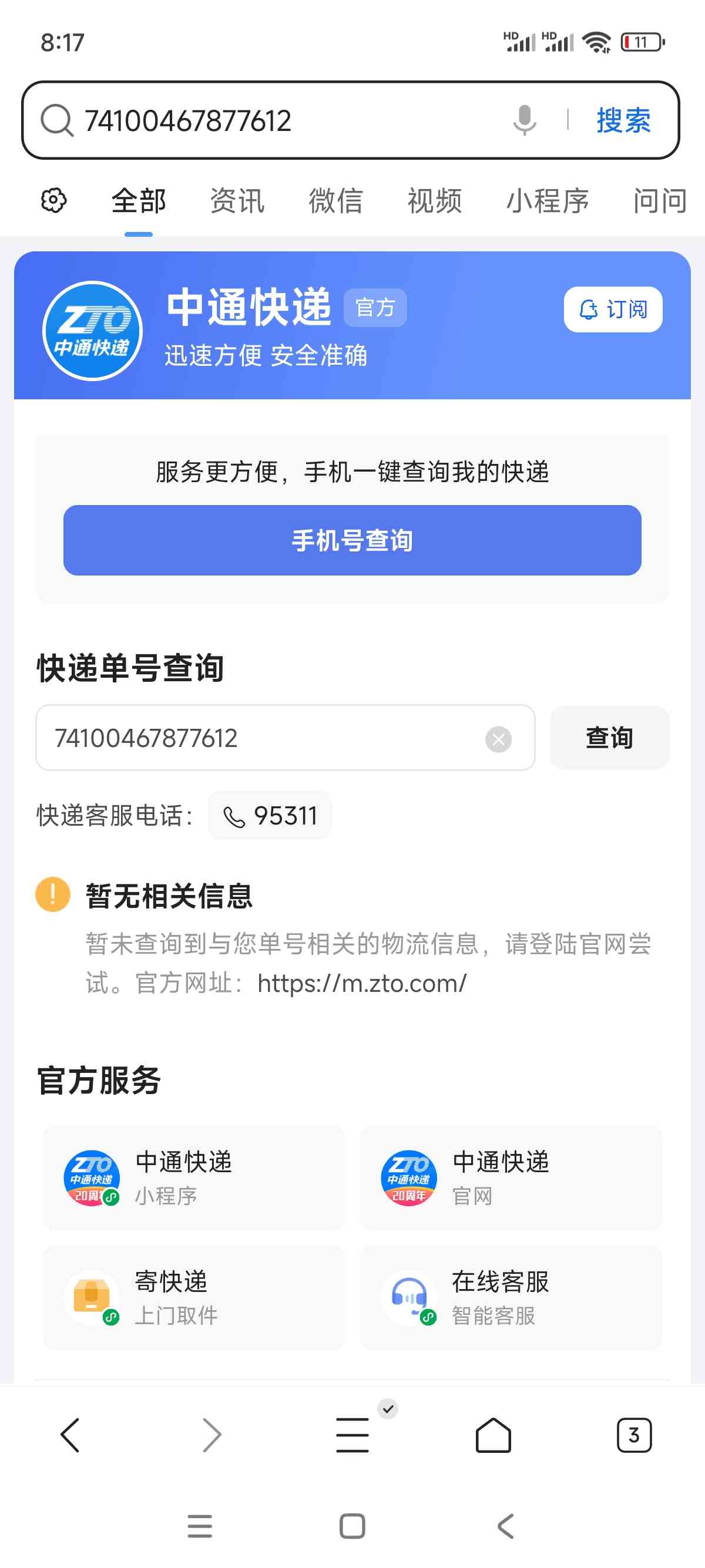Tap the microphone voice search icon
705x1568 pixels.
tap(524, 120)
